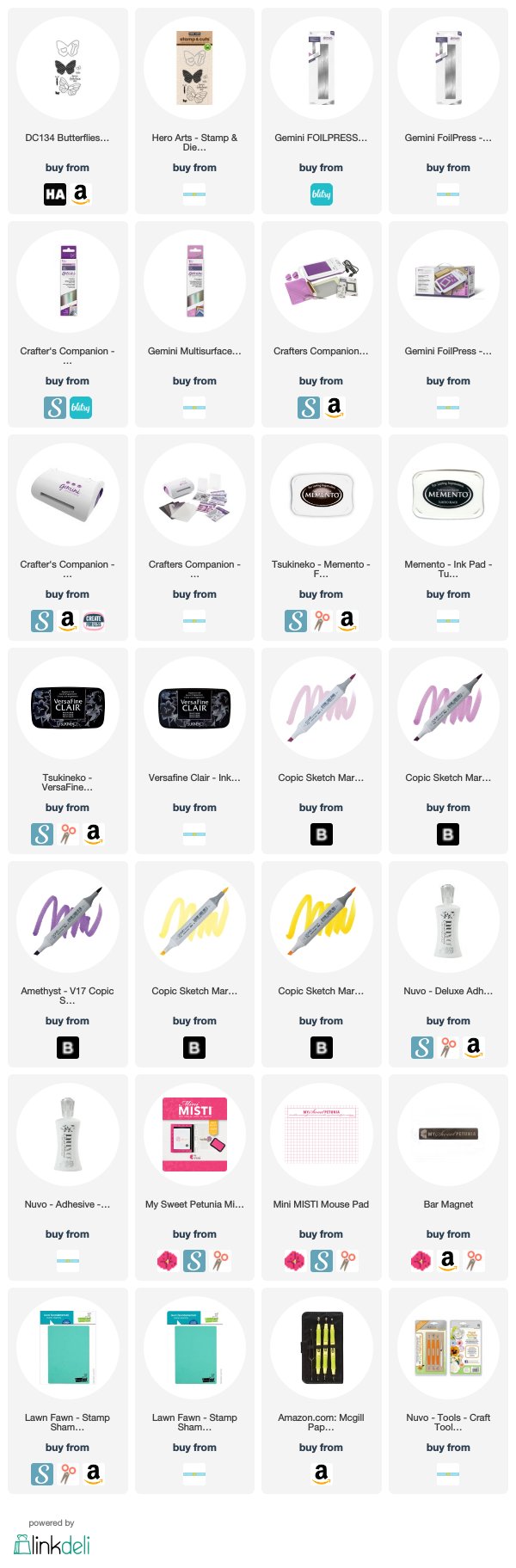Buy Amethyst V17 Copic from Blick store

[x=67, y=1048]
